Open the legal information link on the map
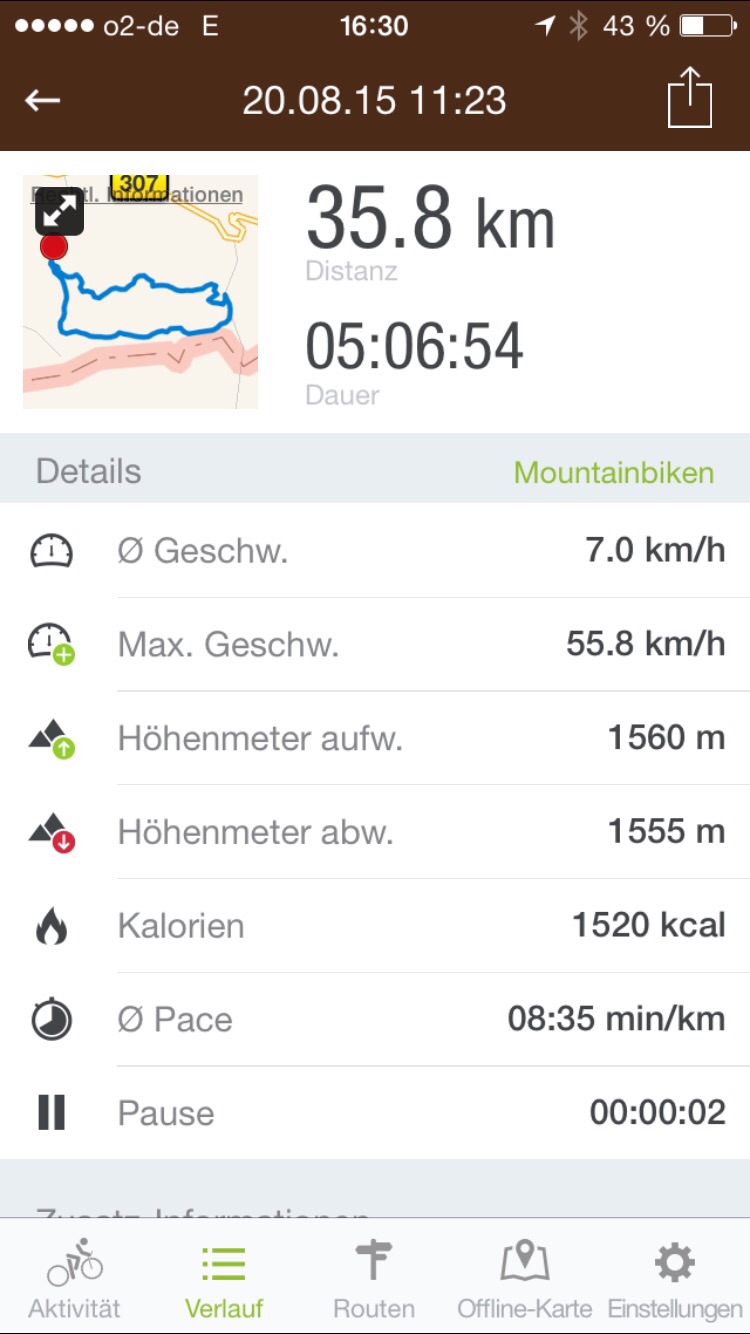The image size is (750, 1334). pyautogui.click(x=137, y=194)
